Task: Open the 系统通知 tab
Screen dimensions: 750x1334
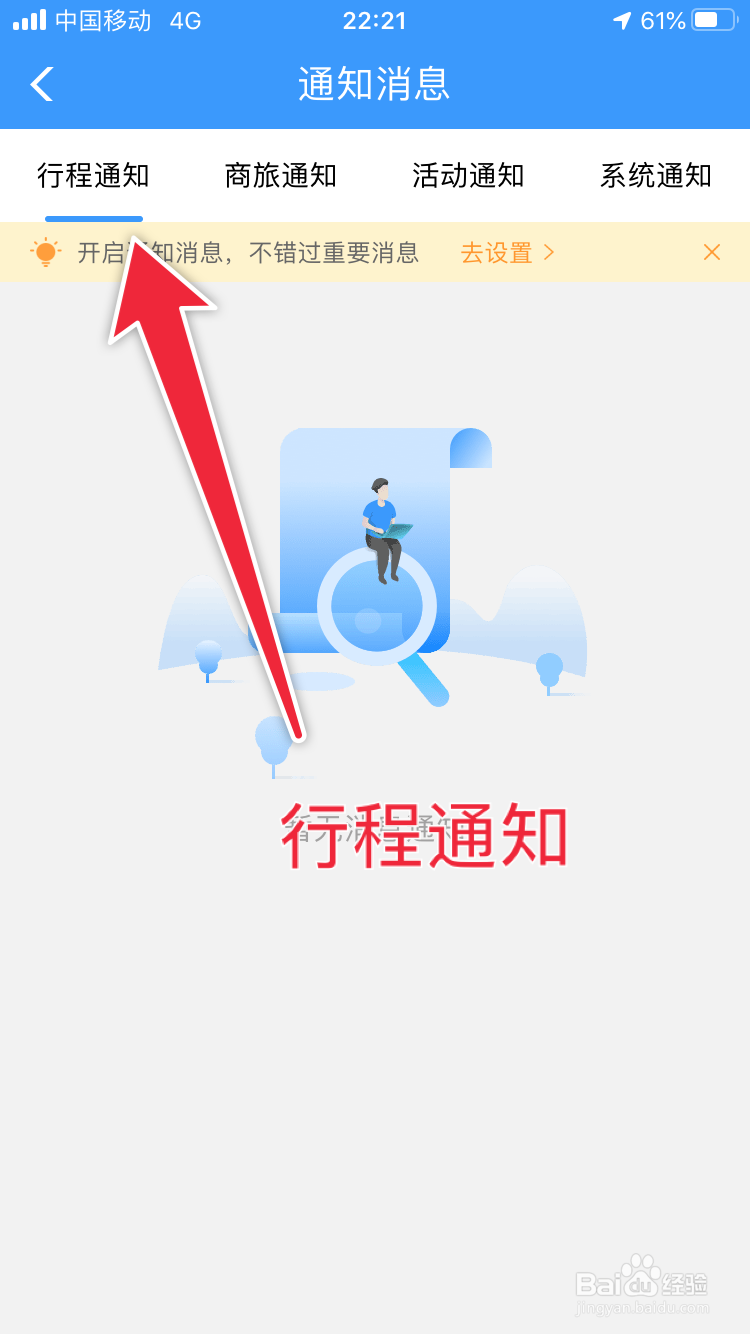Action: click(656, 176)
